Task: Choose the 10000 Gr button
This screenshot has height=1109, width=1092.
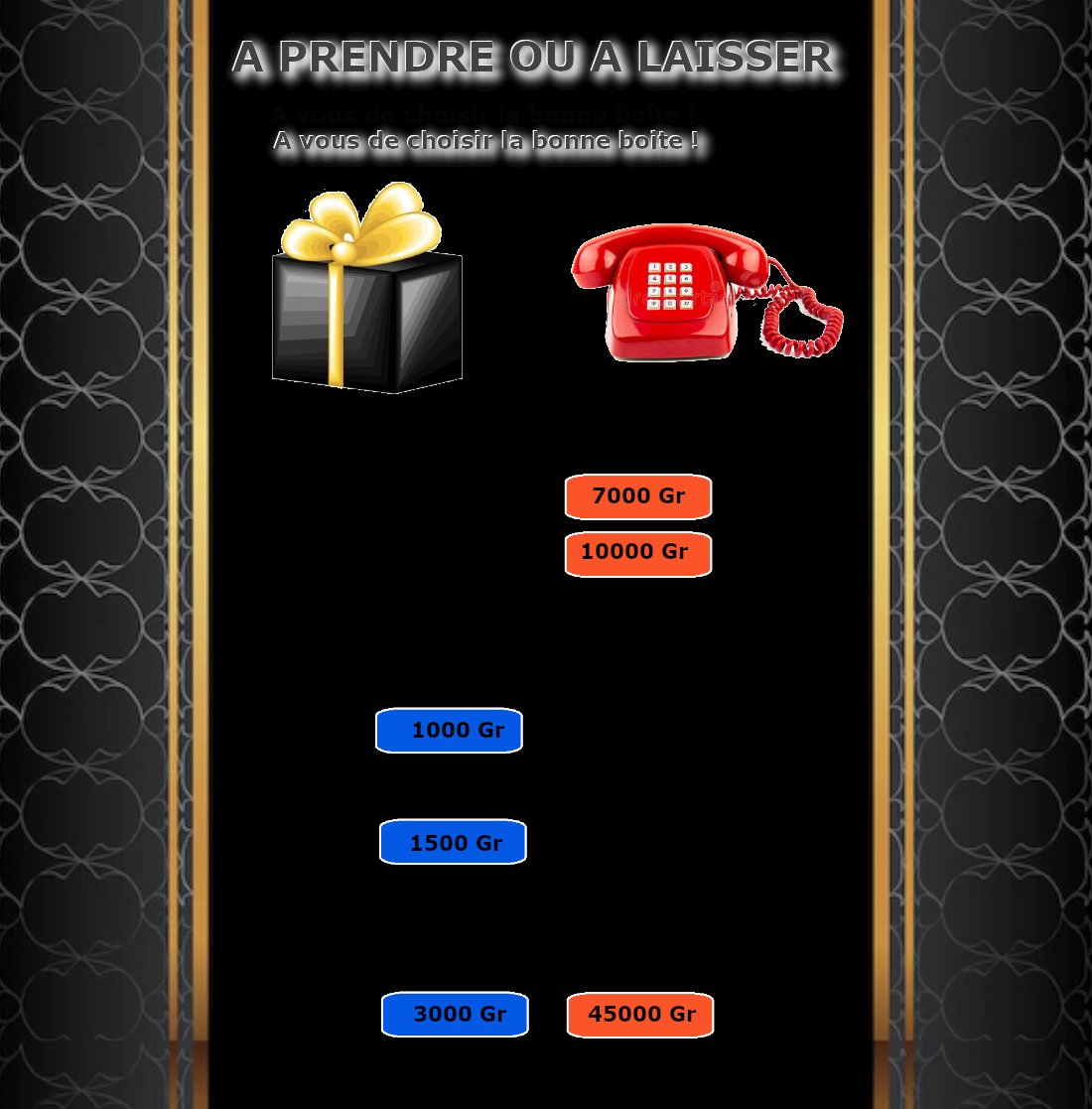Action: 638,554
